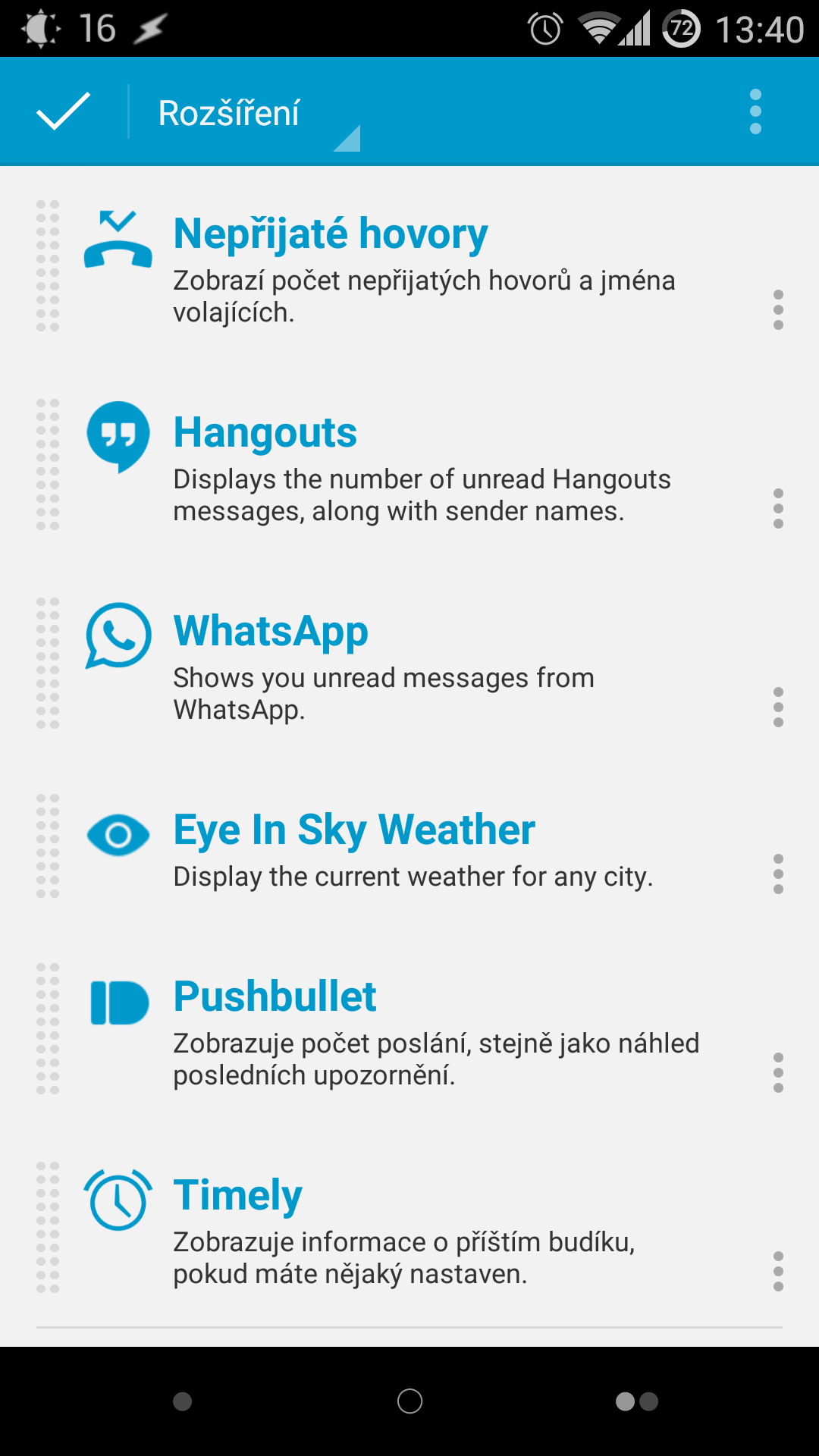Open options for Hangouts extension

(x=778, y=508)
